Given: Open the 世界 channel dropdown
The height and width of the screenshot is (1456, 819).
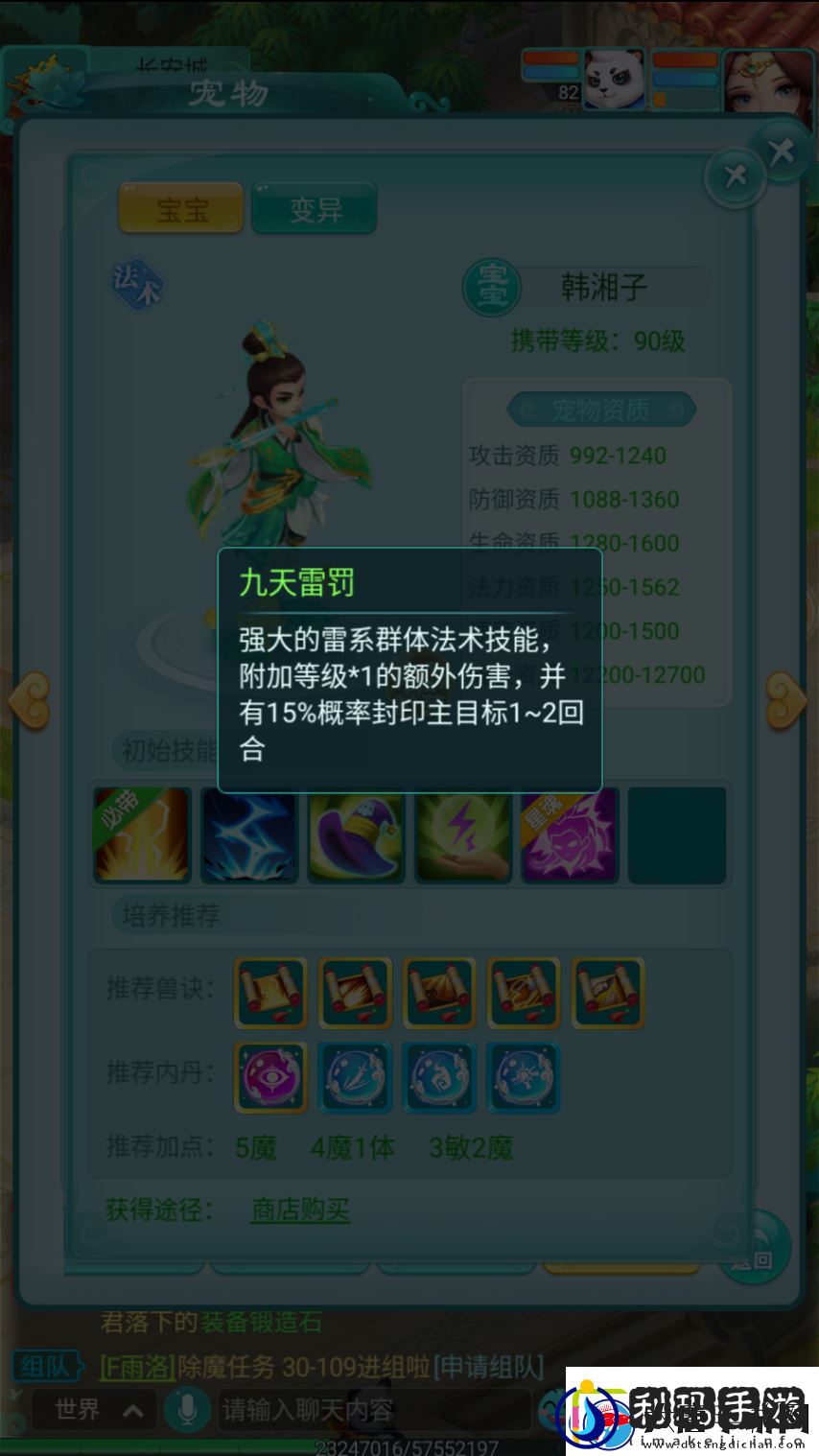Looking at the screenshot, I should click(x=95, y=1410).
